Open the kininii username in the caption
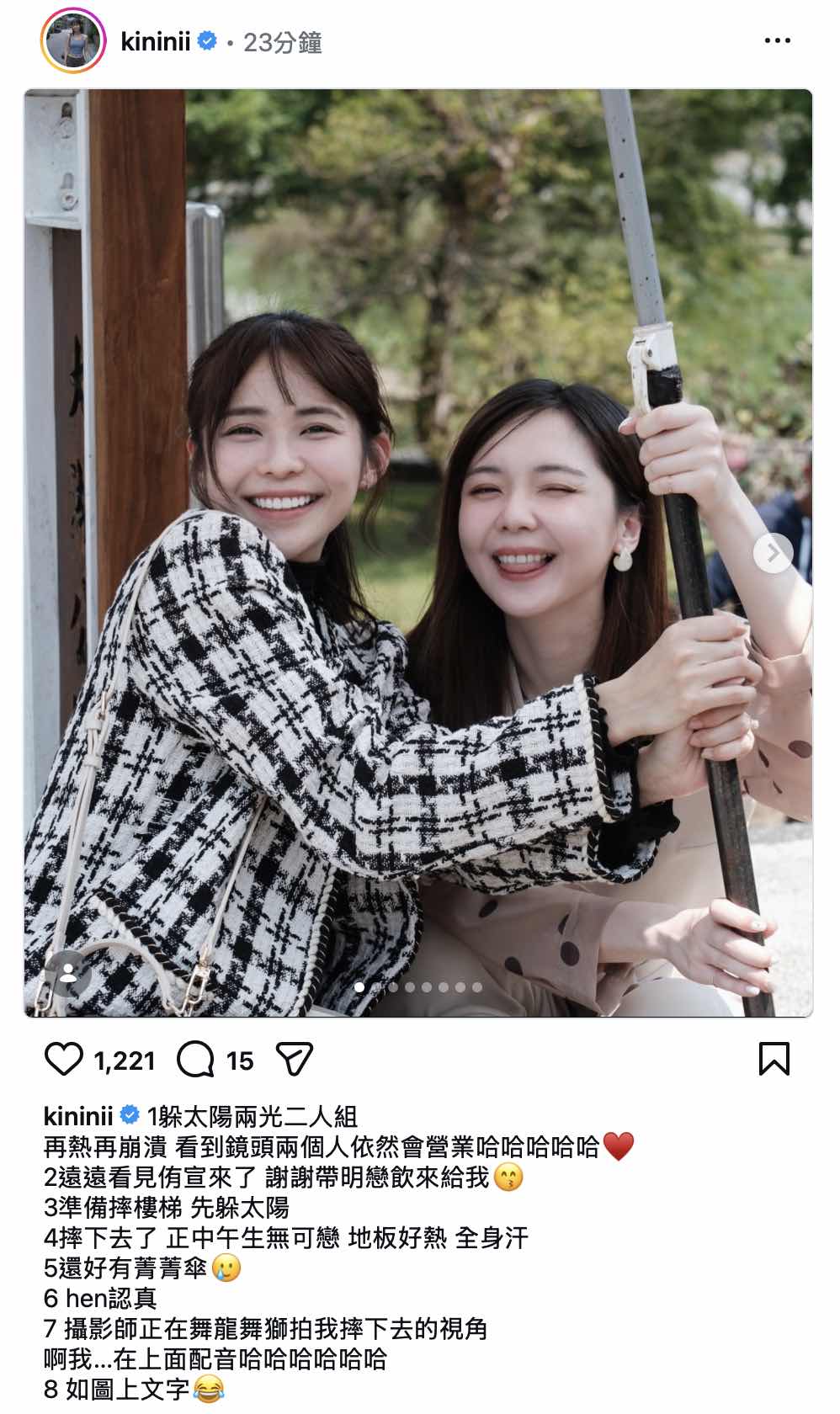Screen dimensions: 840x1414 78,1116
